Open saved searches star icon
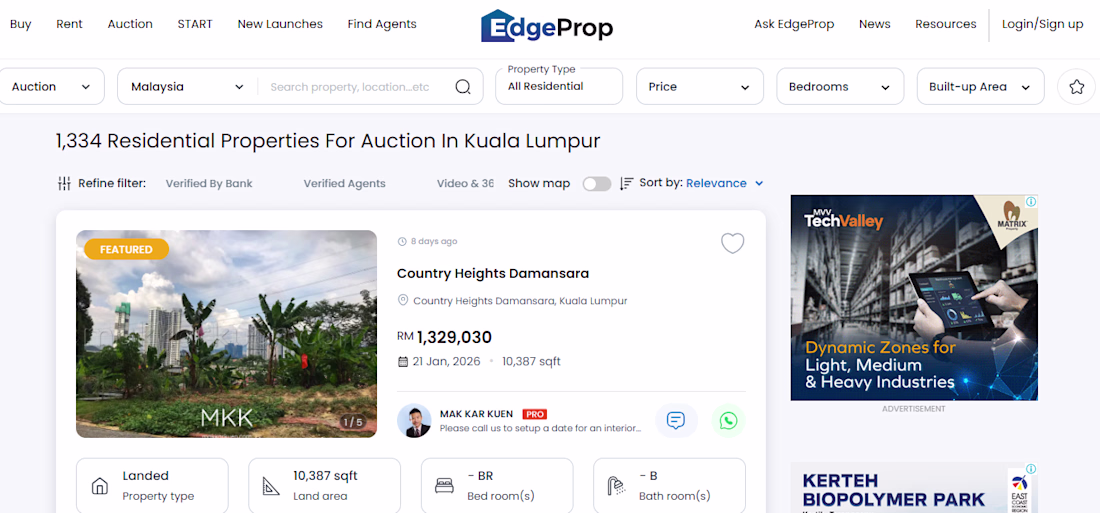Viewport: 1100px width, 513px height. click(x=1076, y=87)
